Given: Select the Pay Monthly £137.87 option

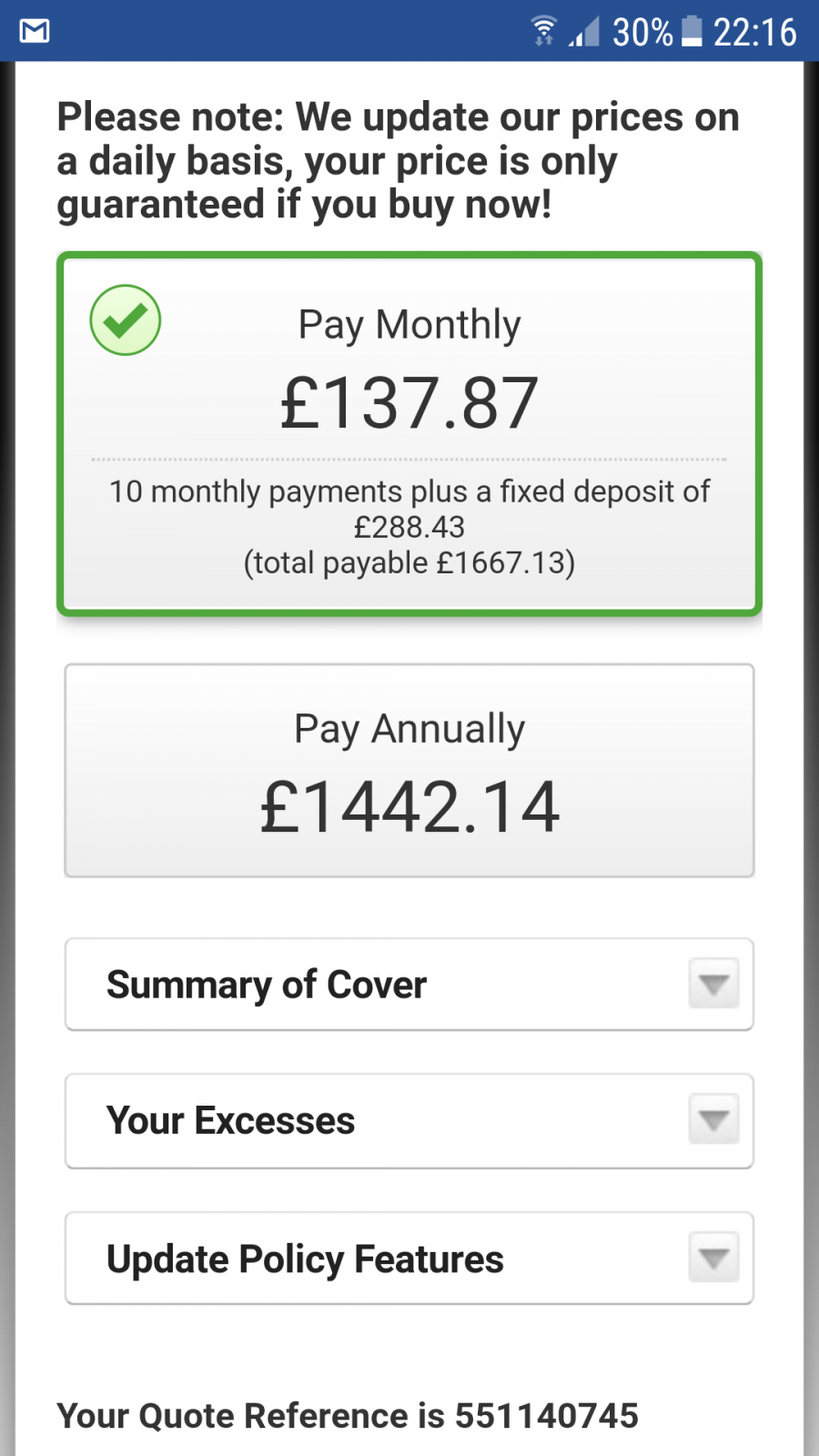Looking at the screenshot, I should click(409, 434).
